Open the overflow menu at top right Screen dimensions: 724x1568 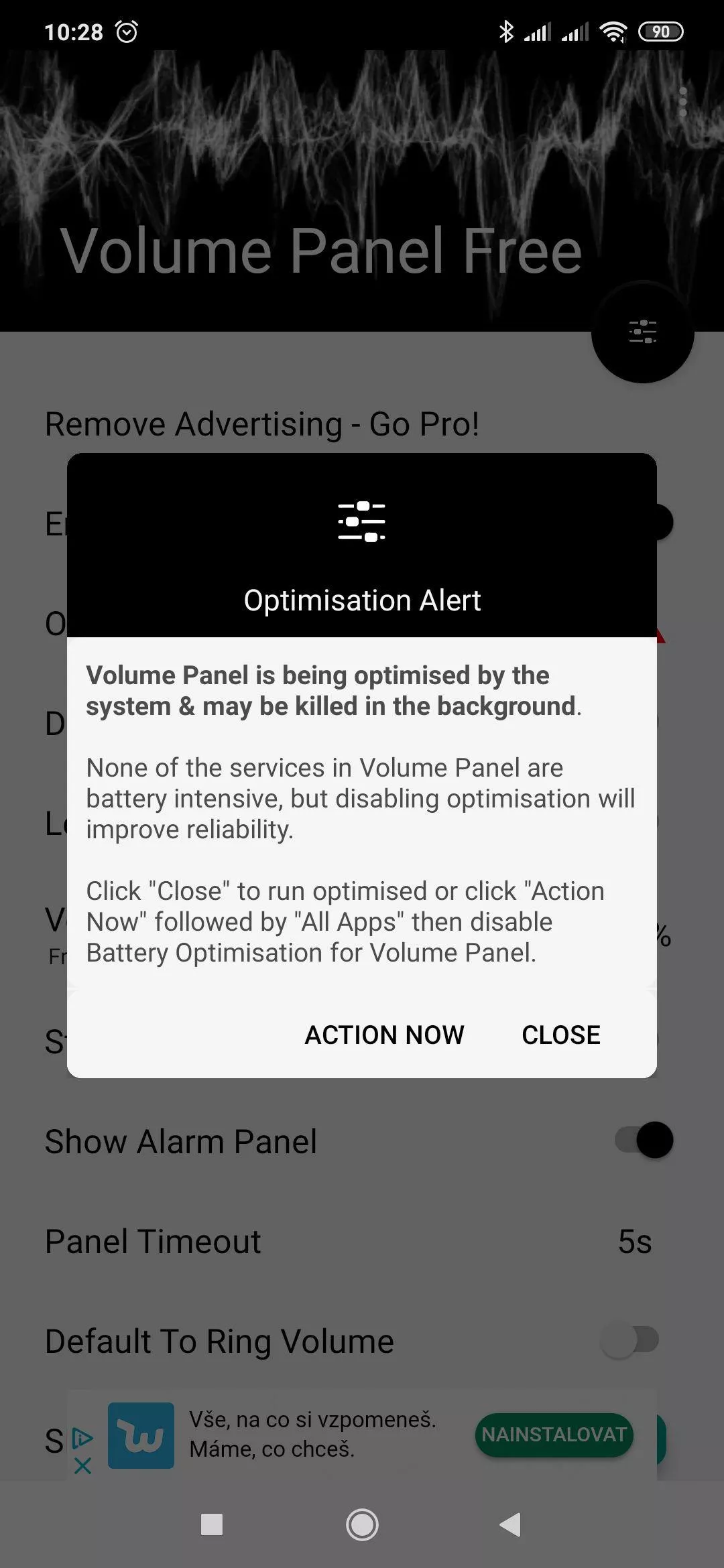coord(682,102)
